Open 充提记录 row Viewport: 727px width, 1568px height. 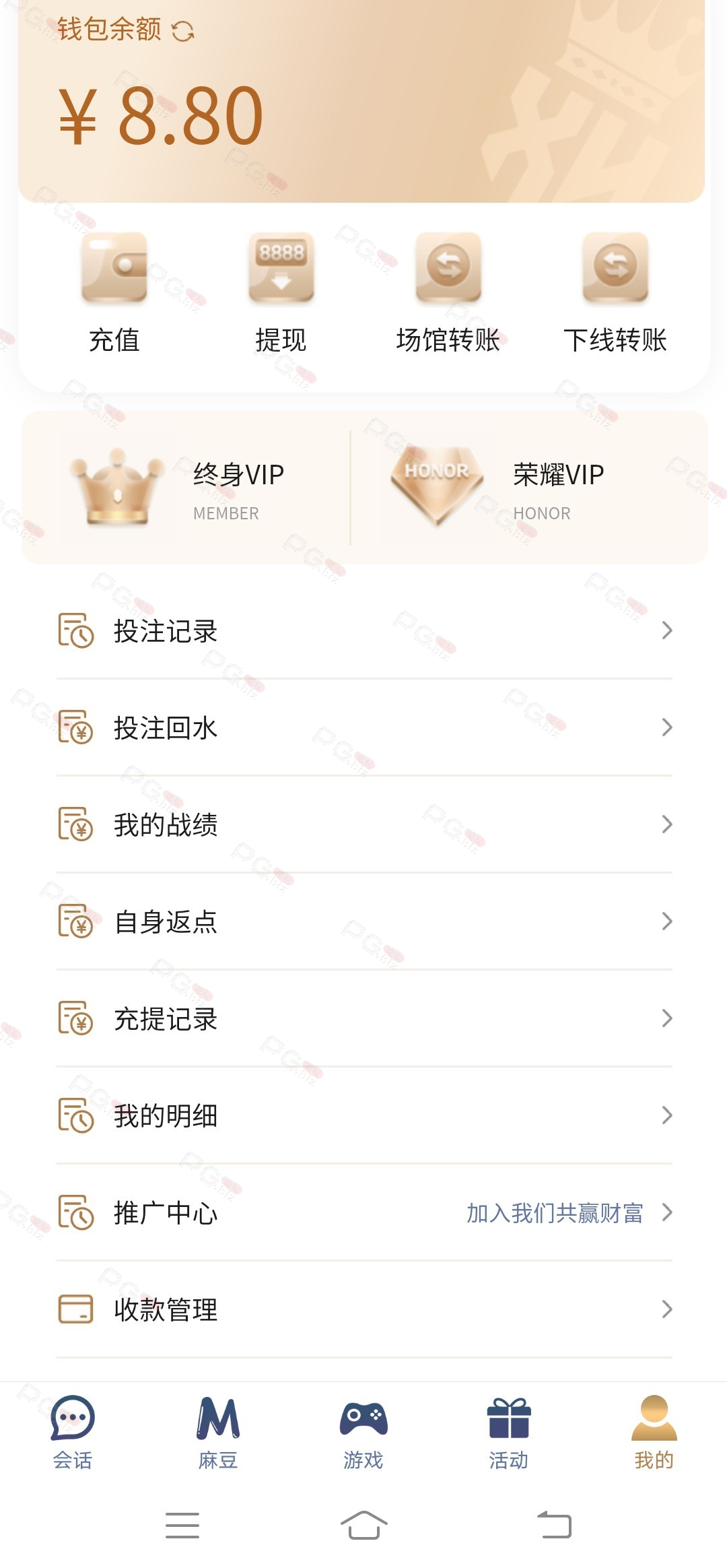364,1019
